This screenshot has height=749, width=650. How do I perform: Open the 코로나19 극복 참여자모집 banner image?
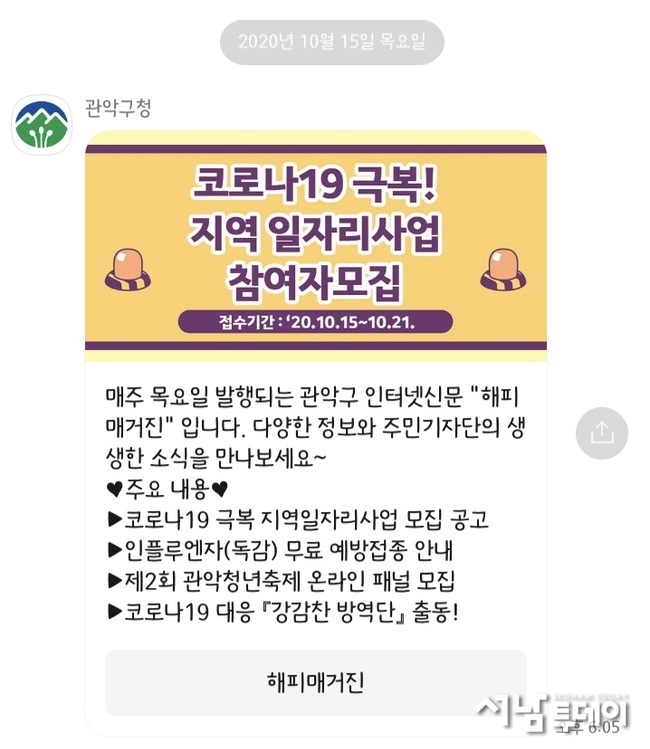pyautogui.click(x=315, y=247)
